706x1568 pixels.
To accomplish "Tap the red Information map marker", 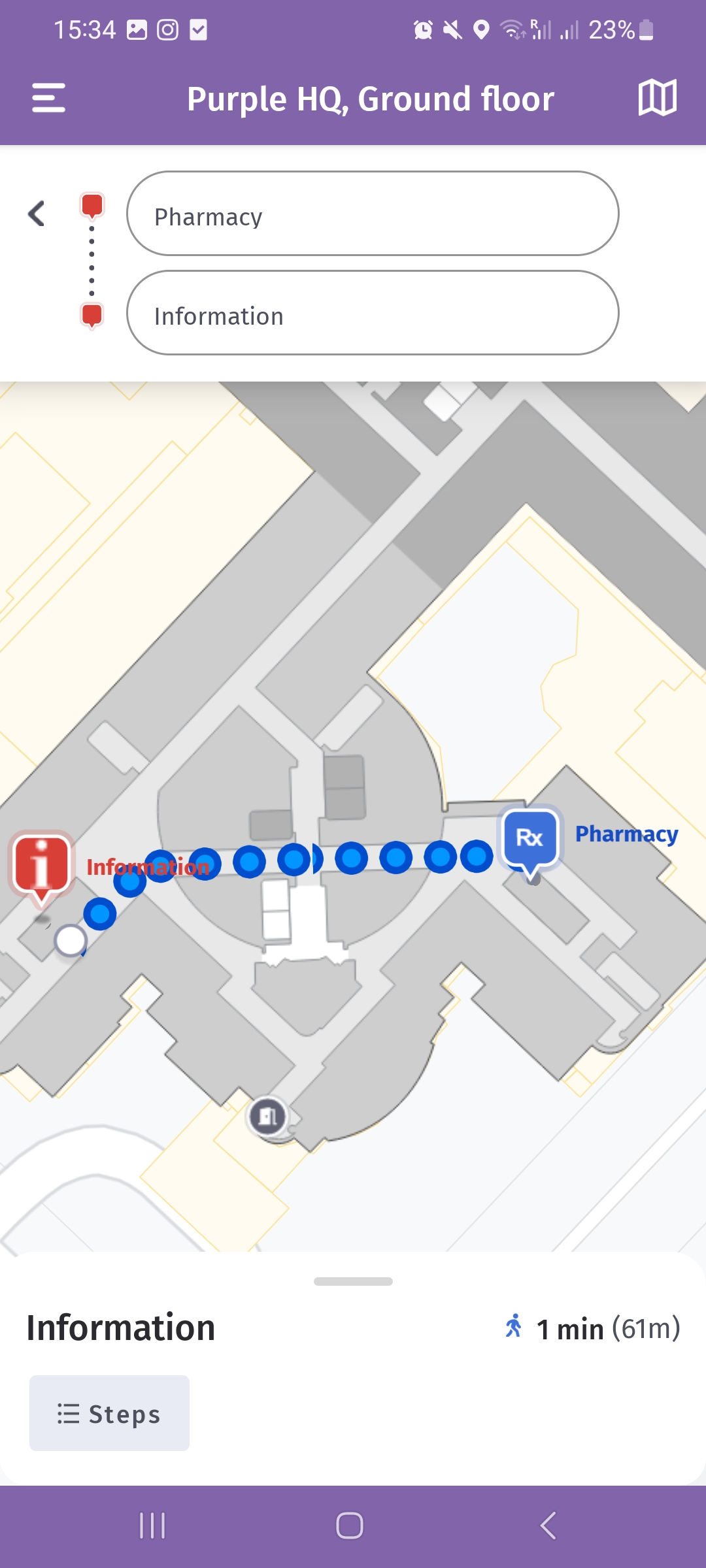I will (x=41, y=864).
